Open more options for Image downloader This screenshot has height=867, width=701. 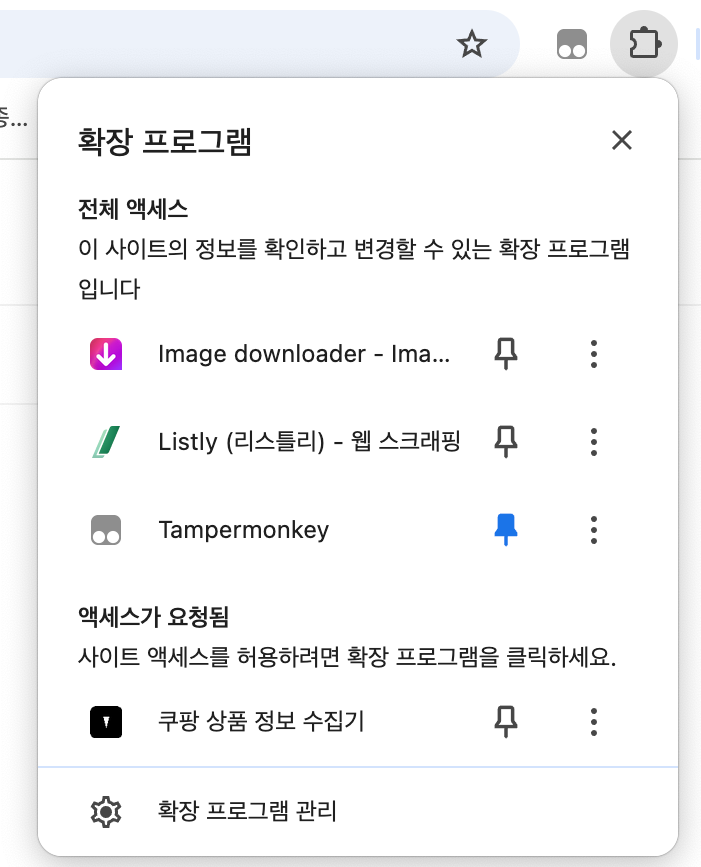click(x=594, y=353)
